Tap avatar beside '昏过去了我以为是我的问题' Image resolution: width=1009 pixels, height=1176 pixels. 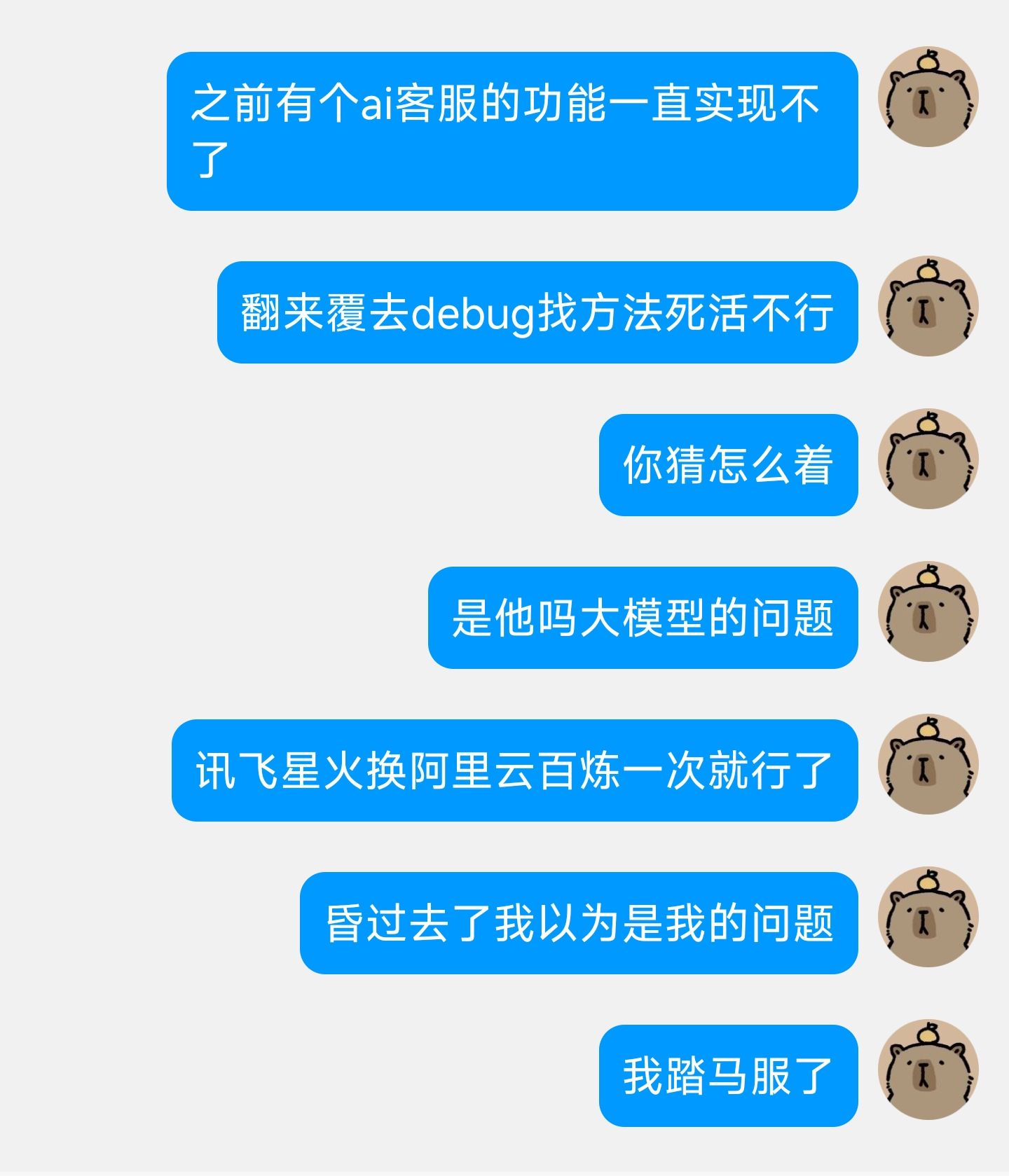[928, 918]
